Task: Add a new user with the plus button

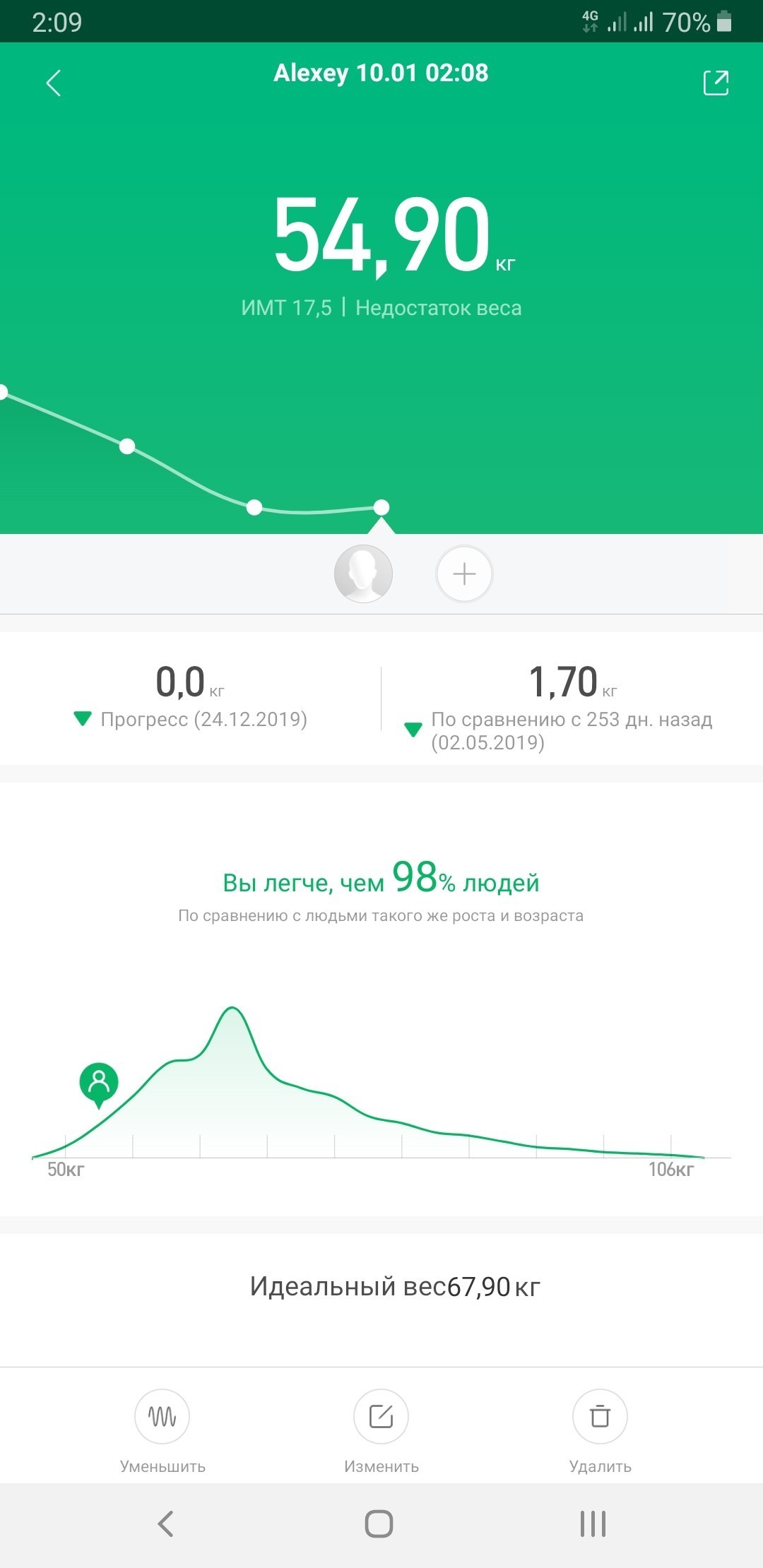Action: point(464,574)
